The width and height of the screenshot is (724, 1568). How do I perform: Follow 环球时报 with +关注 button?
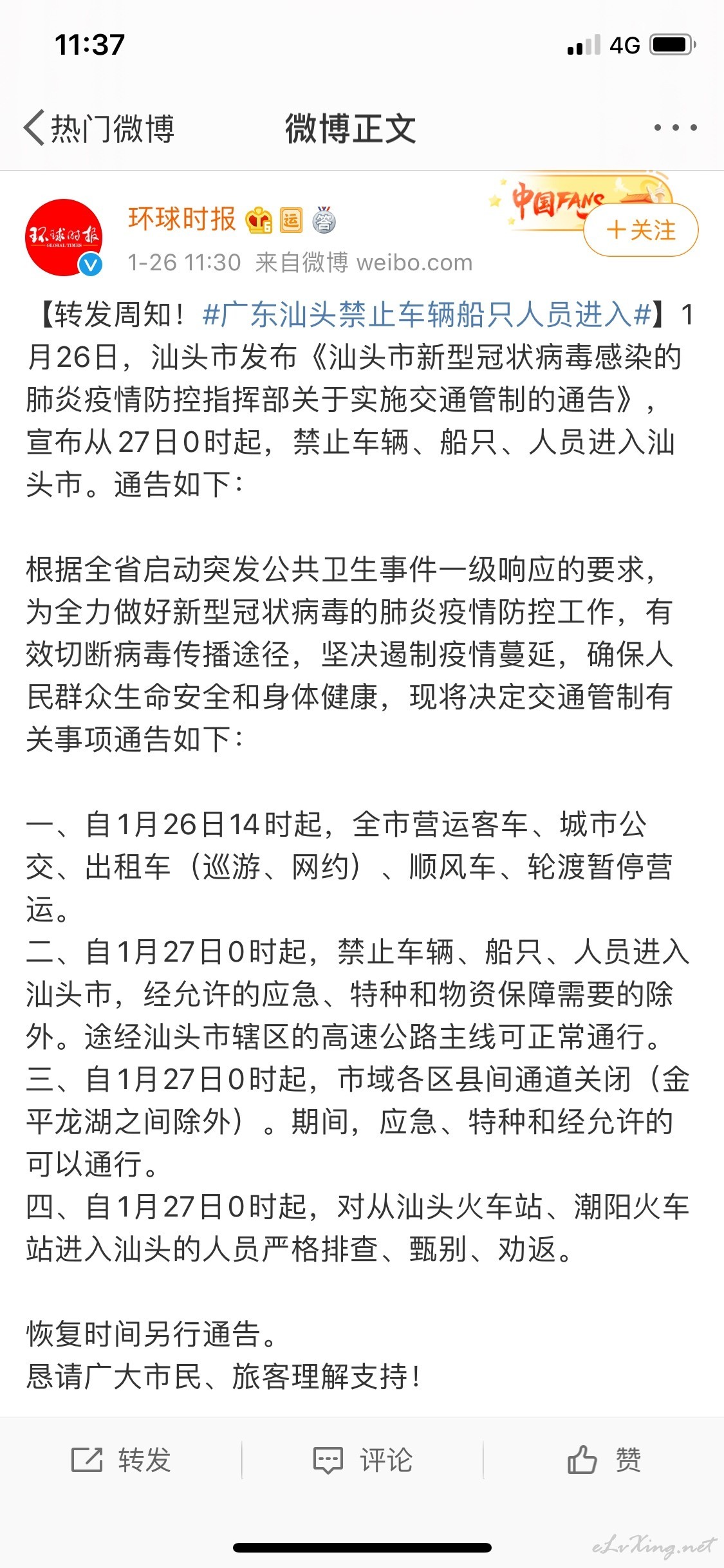pos(641,230)
